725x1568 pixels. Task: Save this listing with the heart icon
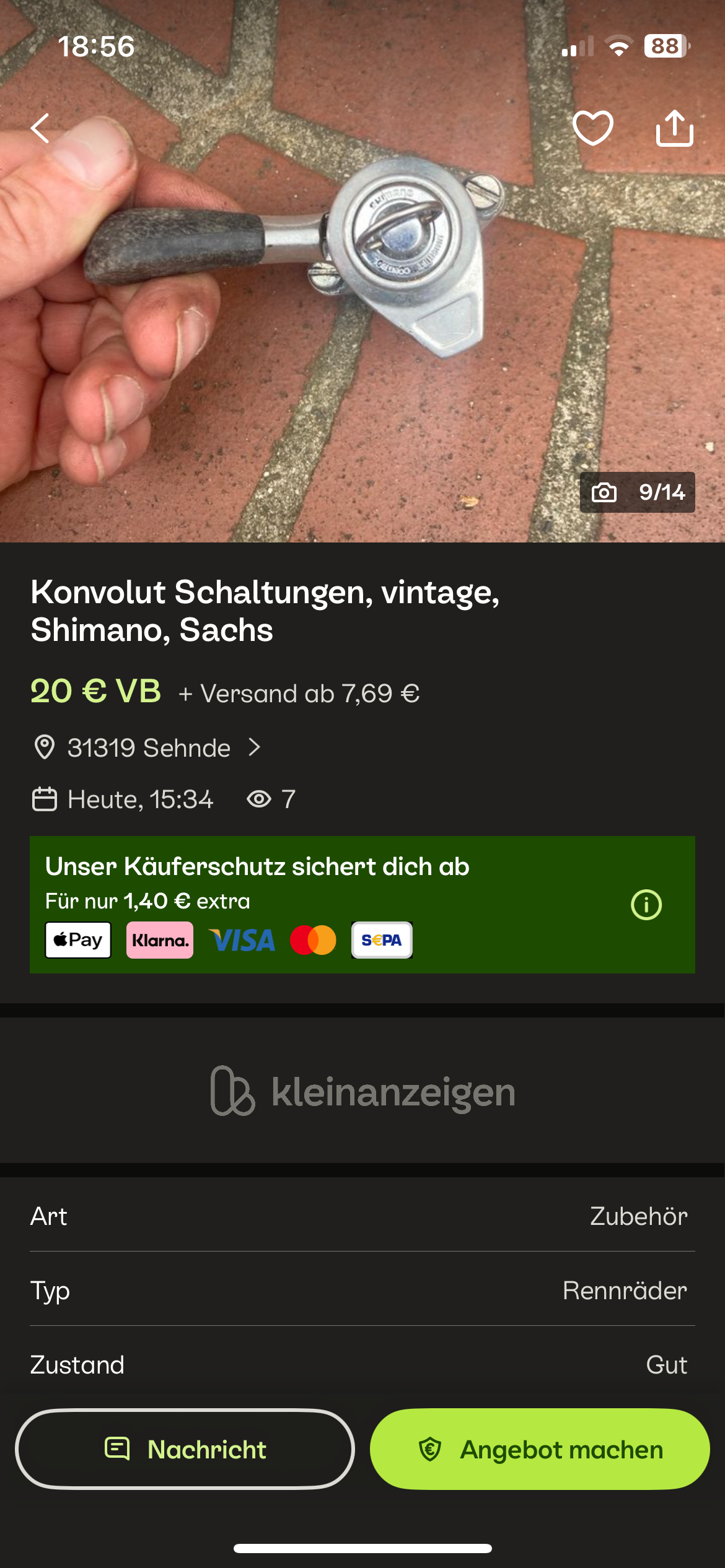click(x=593, y=128)
